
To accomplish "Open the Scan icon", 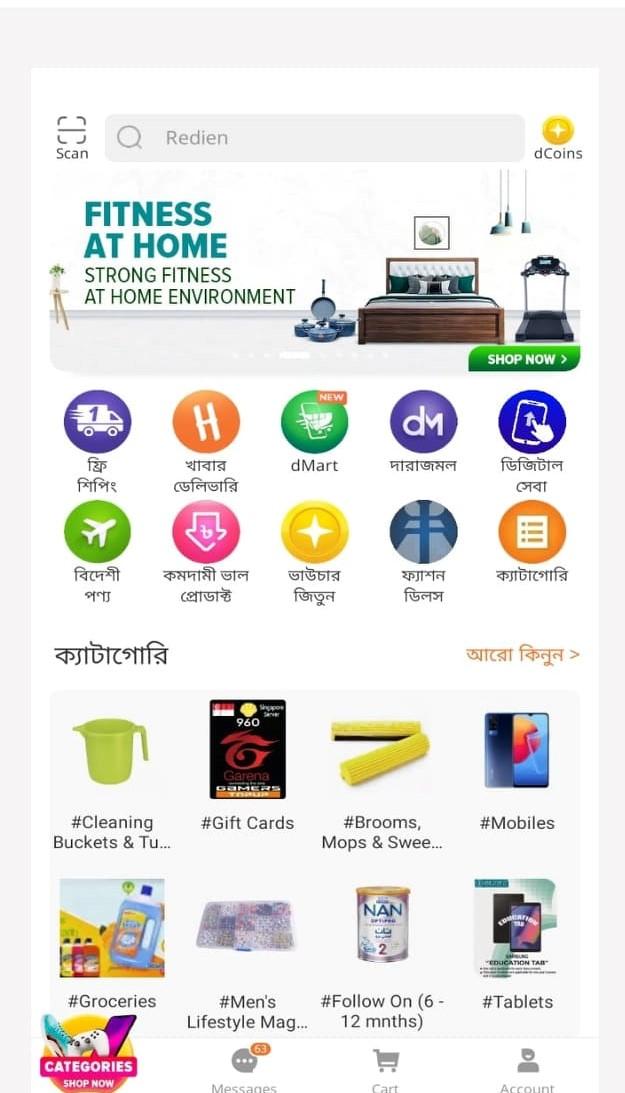I will (72, 137).
